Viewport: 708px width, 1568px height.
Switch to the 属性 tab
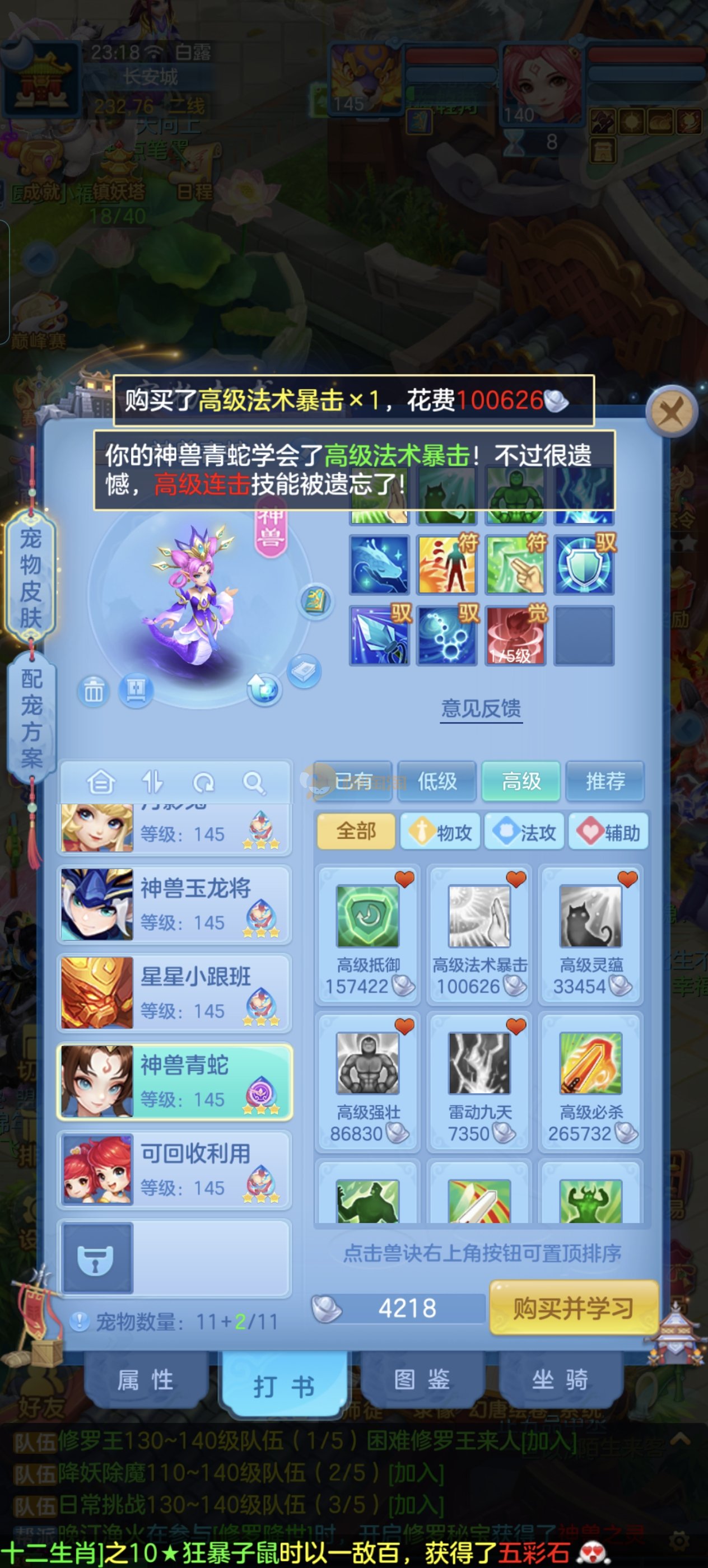click(146, 1380)
